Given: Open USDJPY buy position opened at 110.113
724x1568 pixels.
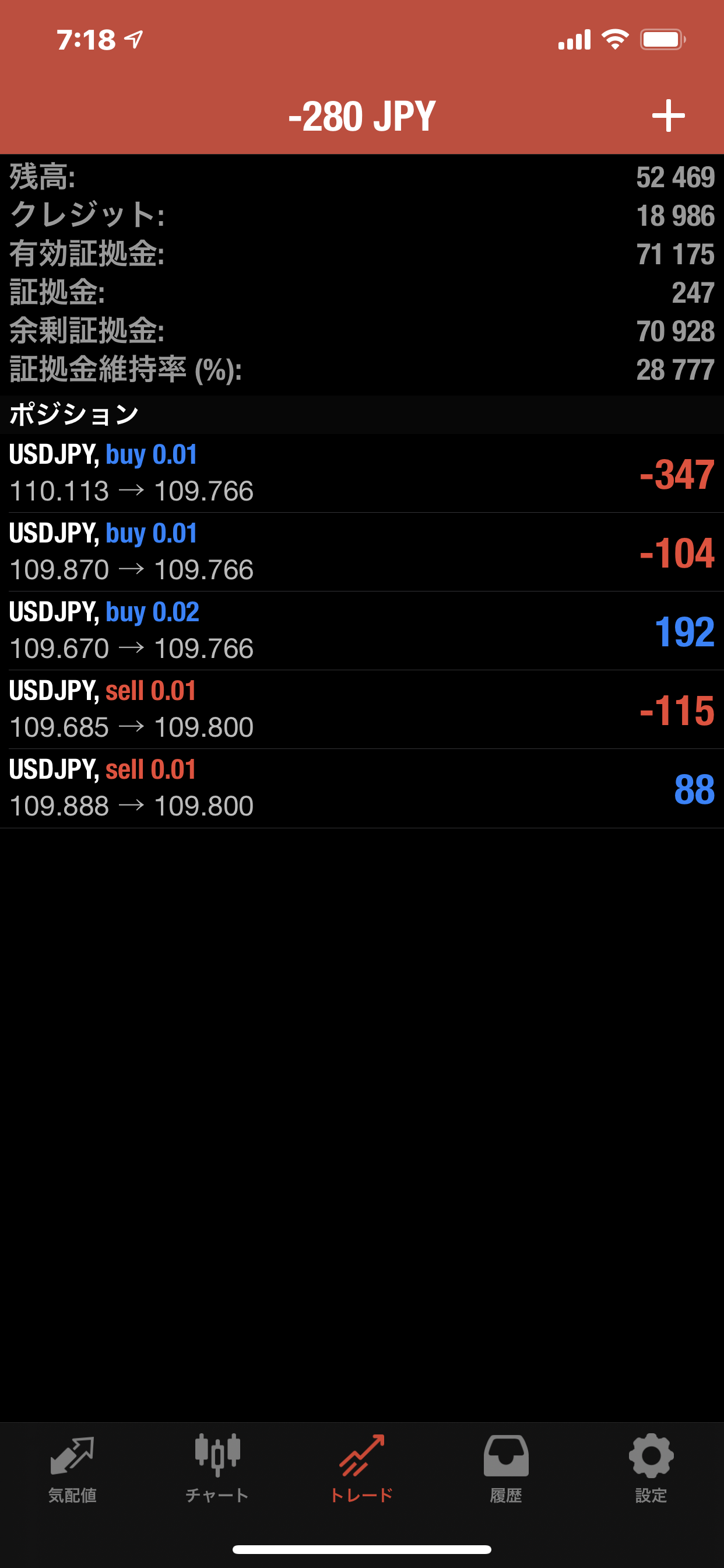Looking at the screenshot, I should pos(361,473).
